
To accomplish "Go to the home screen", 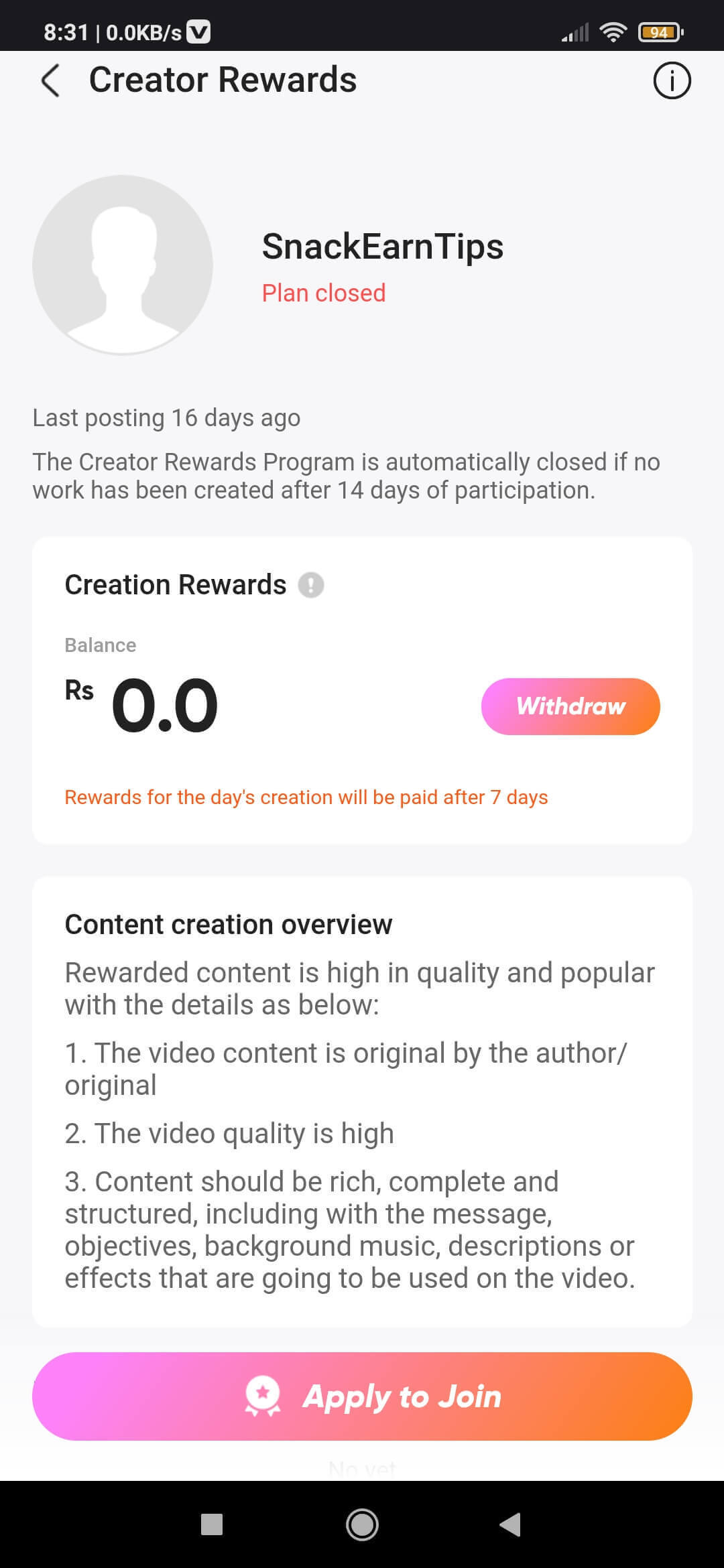I will point(362,1524).
